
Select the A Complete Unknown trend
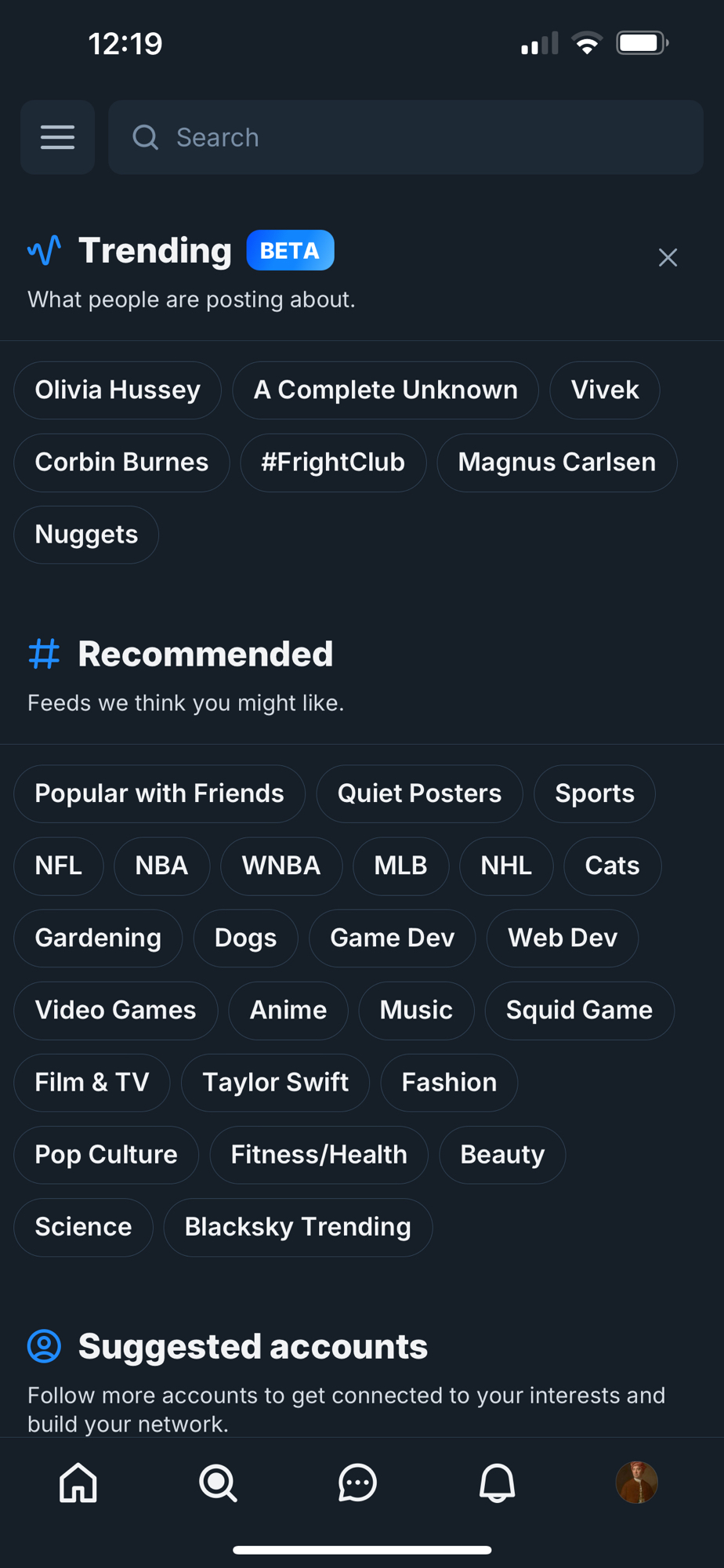tap(385, 390)
